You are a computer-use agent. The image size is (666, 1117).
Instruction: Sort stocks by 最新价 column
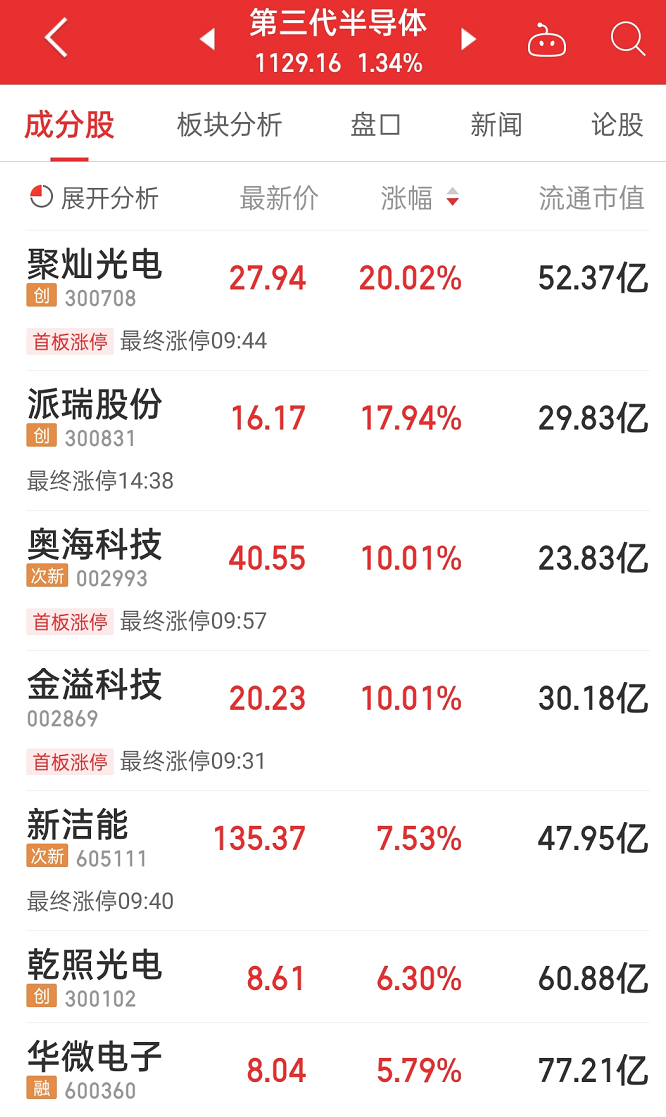click(279, 198)
